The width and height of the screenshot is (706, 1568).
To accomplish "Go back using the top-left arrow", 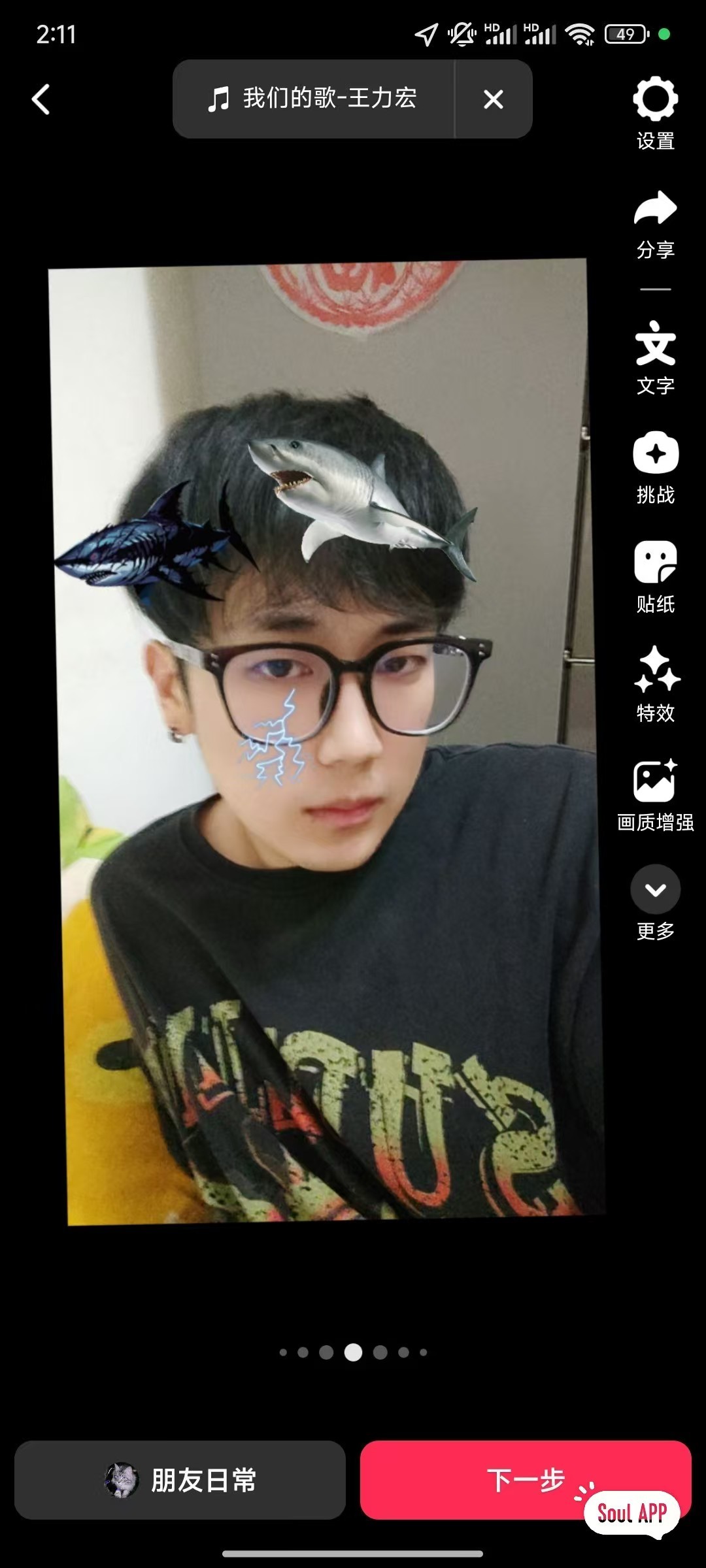I will coord(41,99).
